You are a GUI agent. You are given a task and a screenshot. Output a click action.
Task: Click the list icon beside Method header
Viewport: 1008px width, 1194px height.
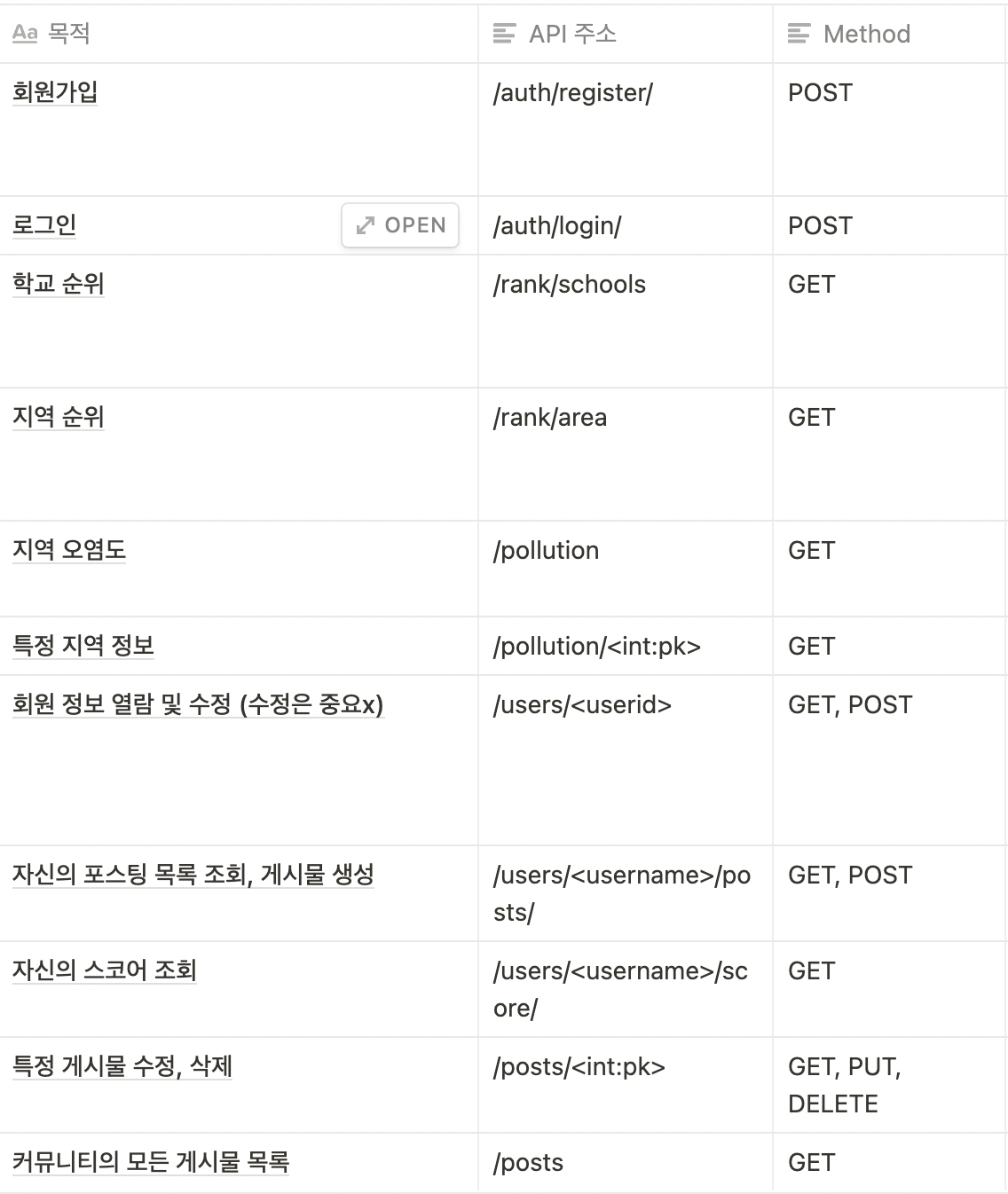coord(799,34)
